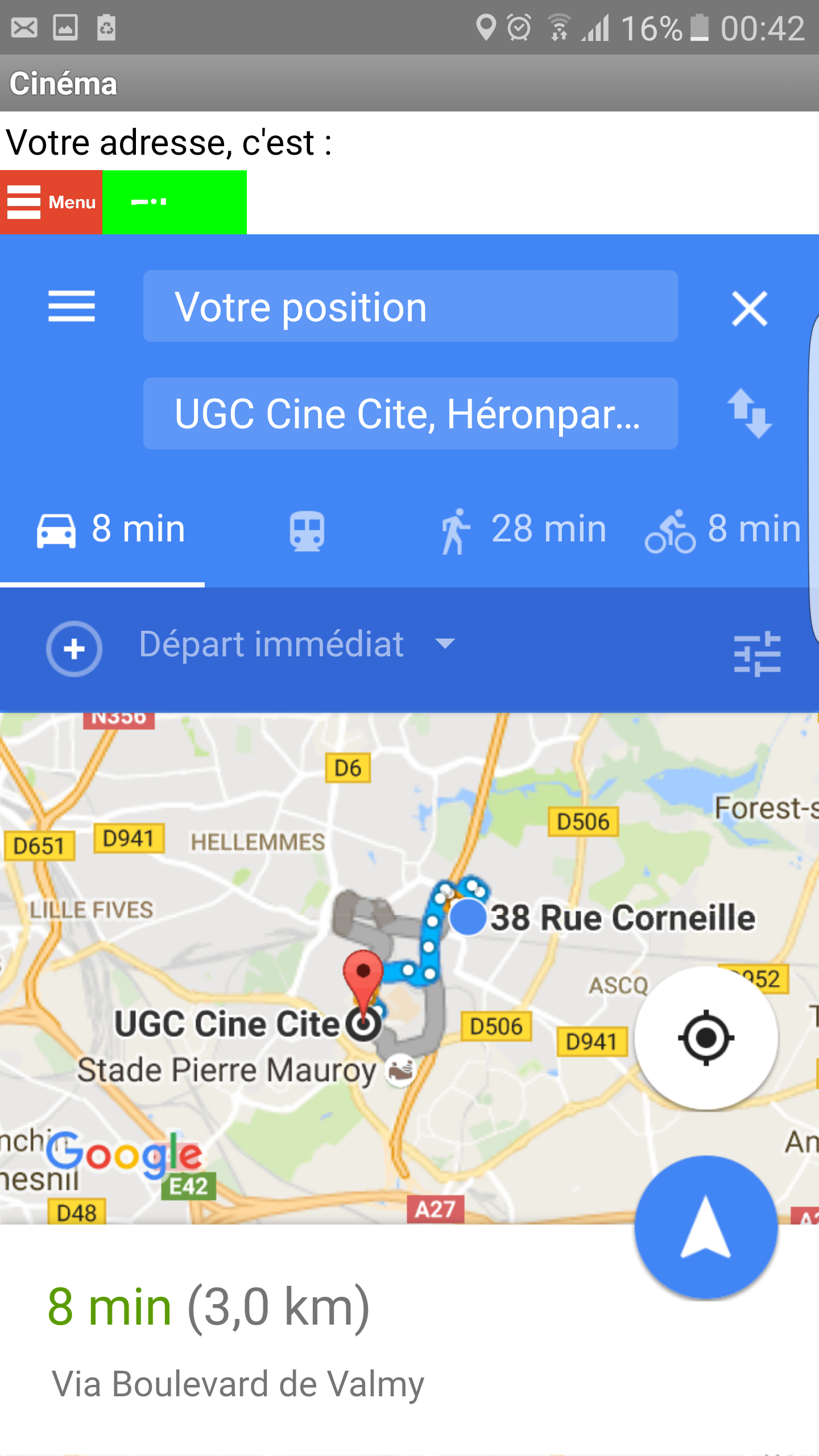Open the red Menu button

tap(51, 202)
